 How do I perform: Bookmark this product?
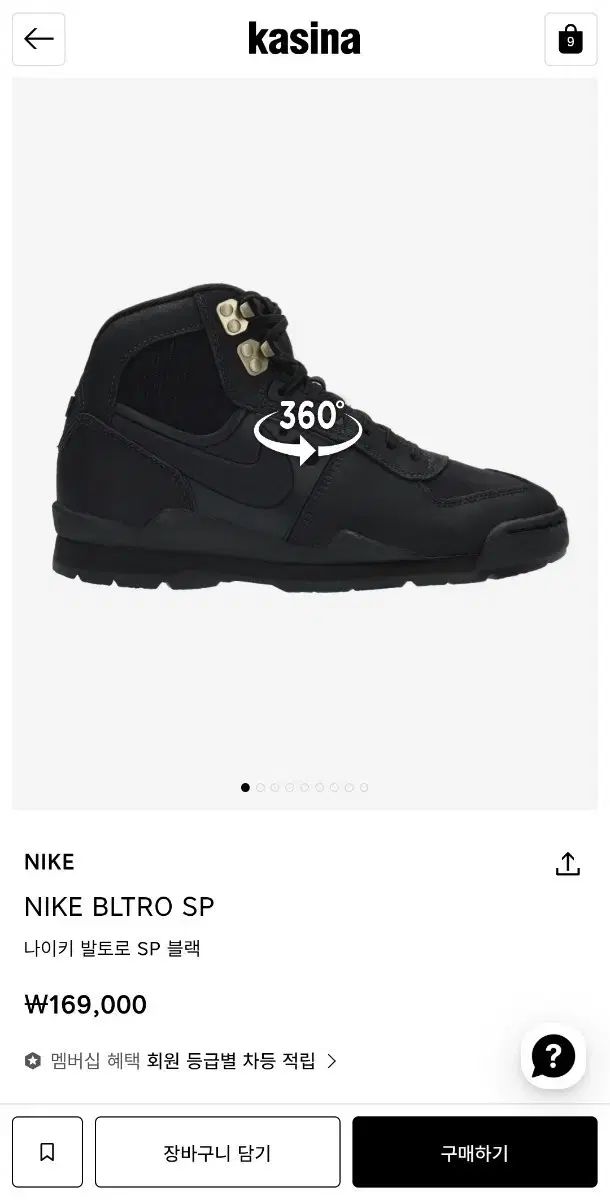[47, 1152]
